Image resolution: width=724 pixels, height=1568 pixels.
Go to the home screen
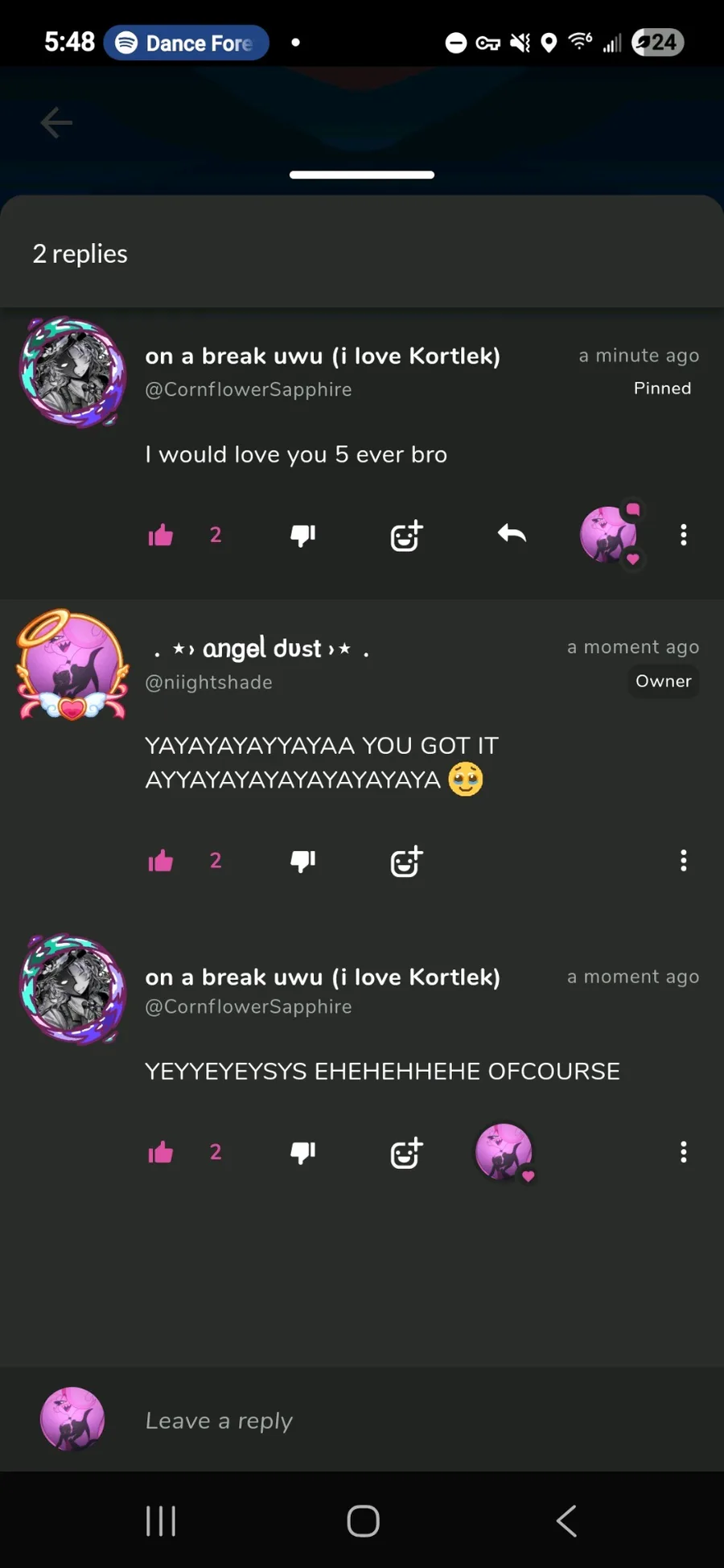tap(363, 1521)
